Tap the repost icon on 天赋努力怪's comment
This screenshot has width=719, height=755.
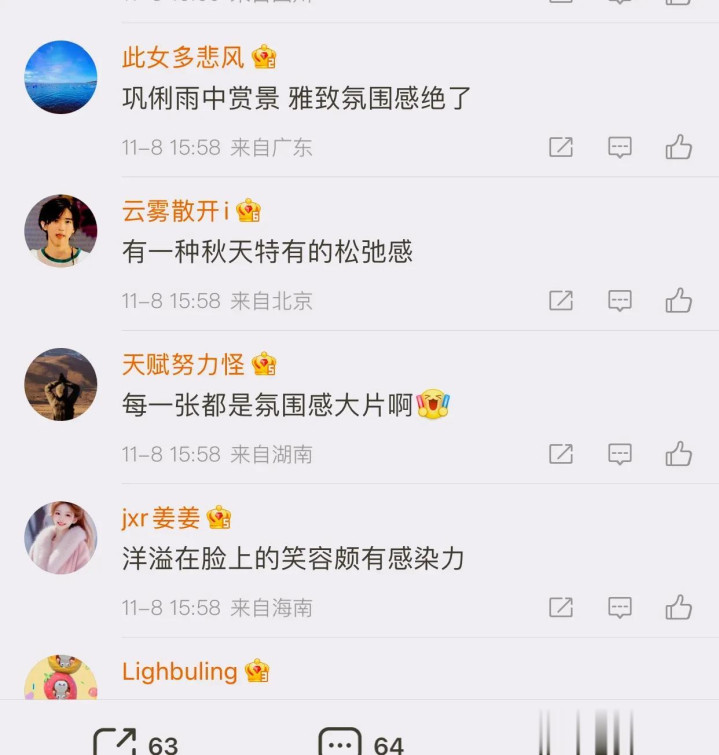[x=561, y=454]
